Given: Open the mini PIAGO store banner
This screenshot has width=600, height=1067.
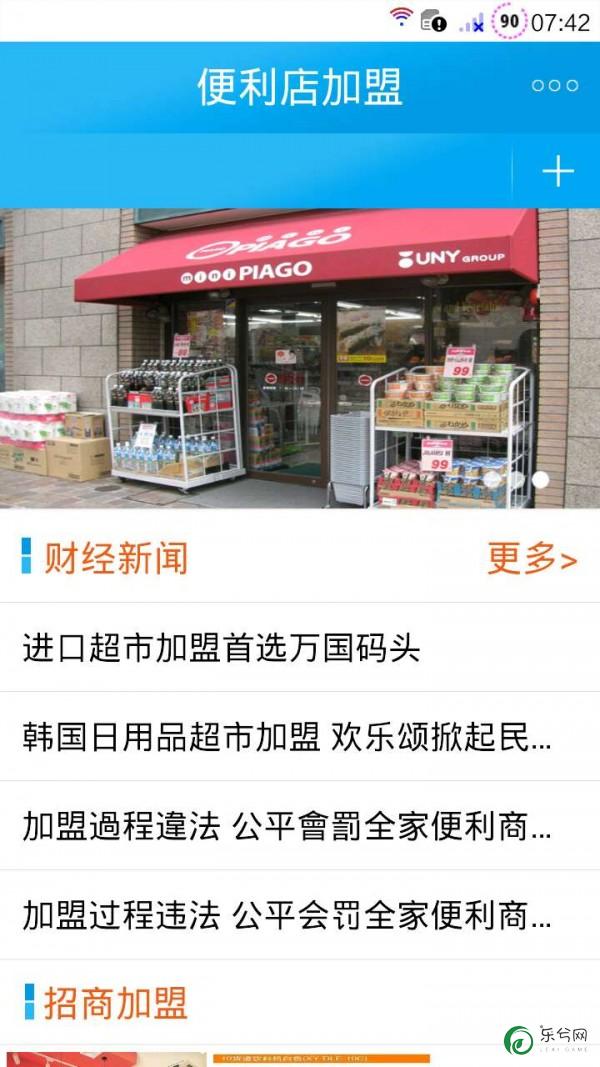Looking at the screenshot, I should pos(300,358).
